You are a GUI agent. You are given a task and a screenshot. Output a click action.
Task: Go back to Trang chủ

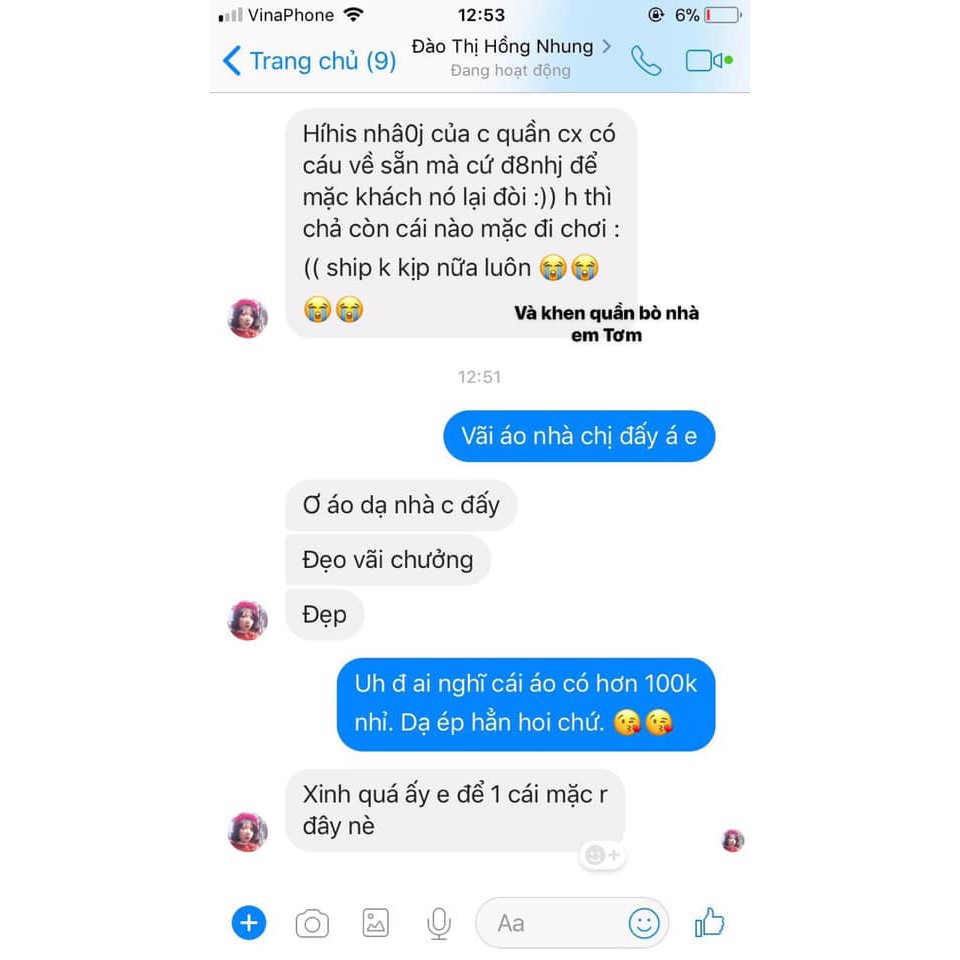coord(308,61)
